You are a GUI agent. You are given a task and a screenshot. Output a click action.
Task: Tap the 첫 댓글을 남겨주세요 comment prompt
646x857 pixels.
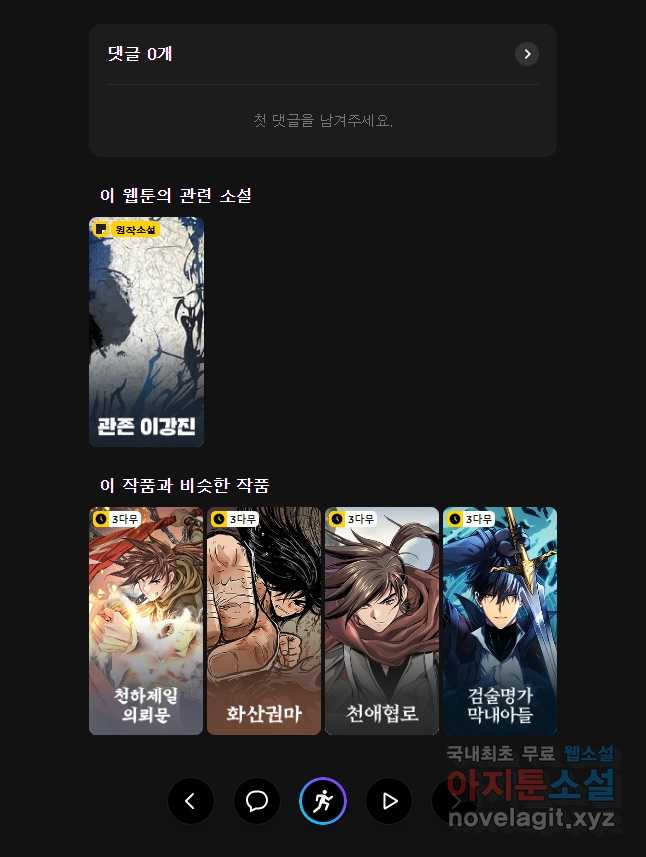323,121
